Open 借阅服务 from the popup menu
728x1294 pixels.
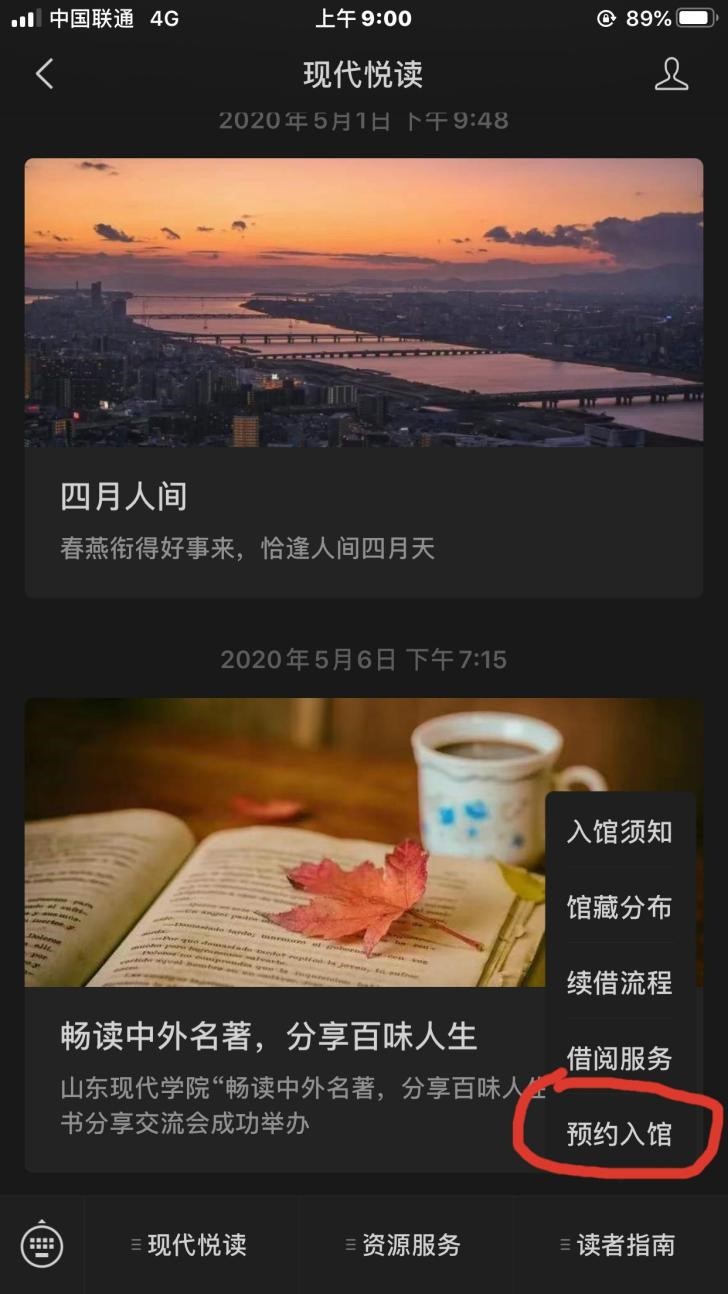point(619,1059)
